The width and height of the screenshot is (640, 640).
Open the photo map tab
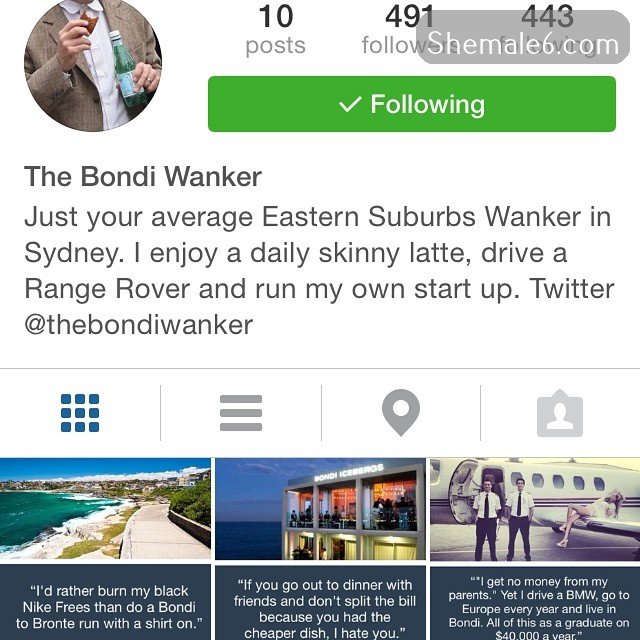pos(401,413)
